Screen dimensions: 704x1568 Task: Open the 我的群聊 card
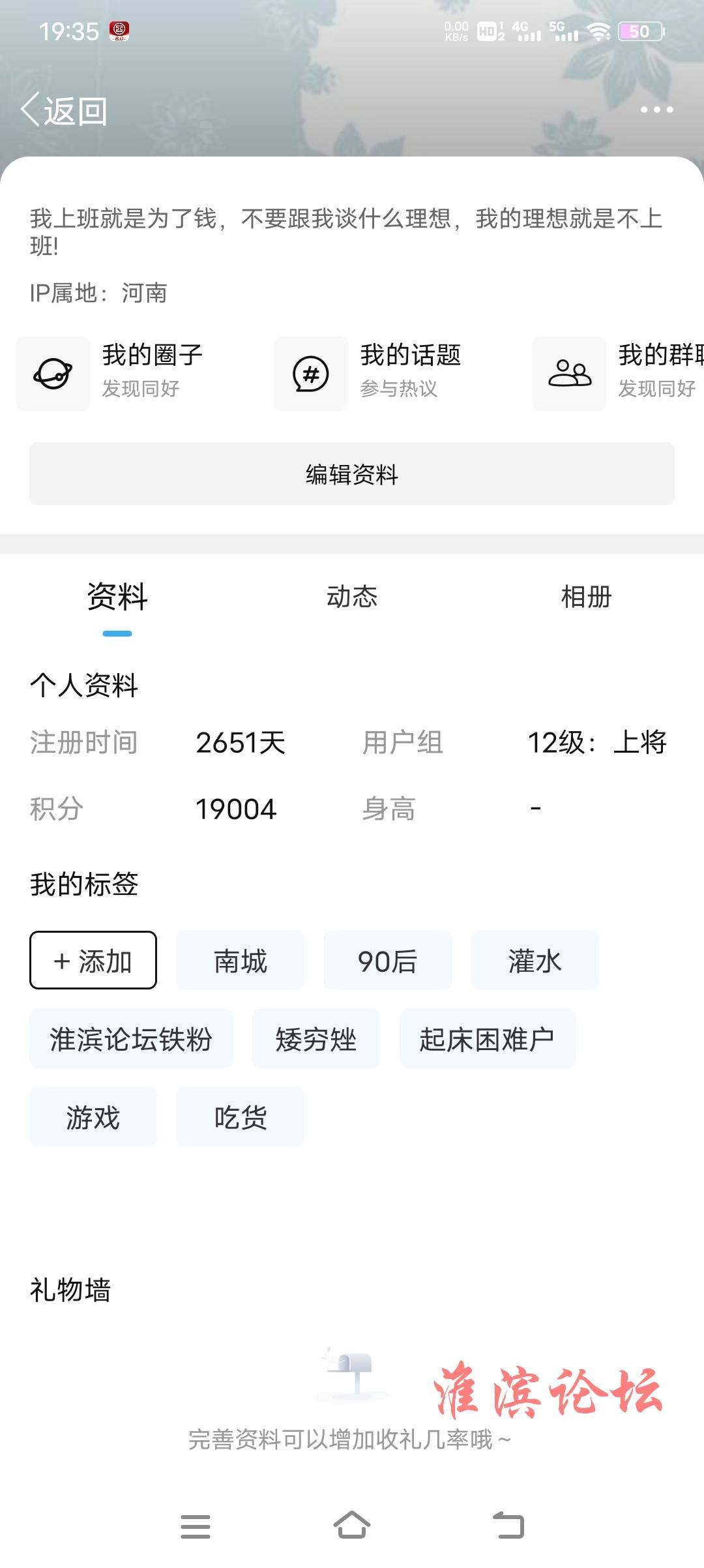[618, 373]
